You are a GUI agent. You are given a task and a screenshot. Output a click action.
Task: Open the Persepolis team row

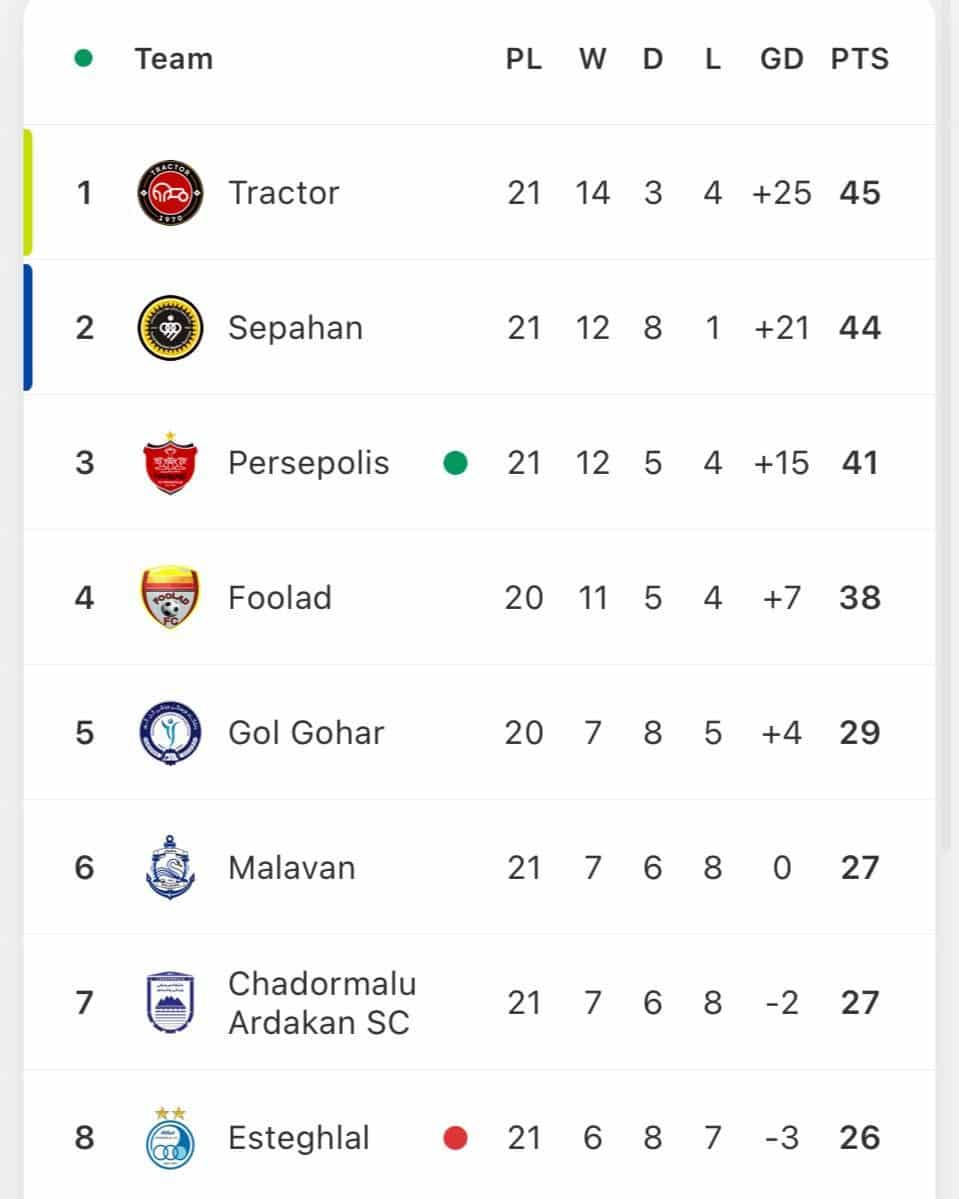pyautogui.click(x=308, y=462)
